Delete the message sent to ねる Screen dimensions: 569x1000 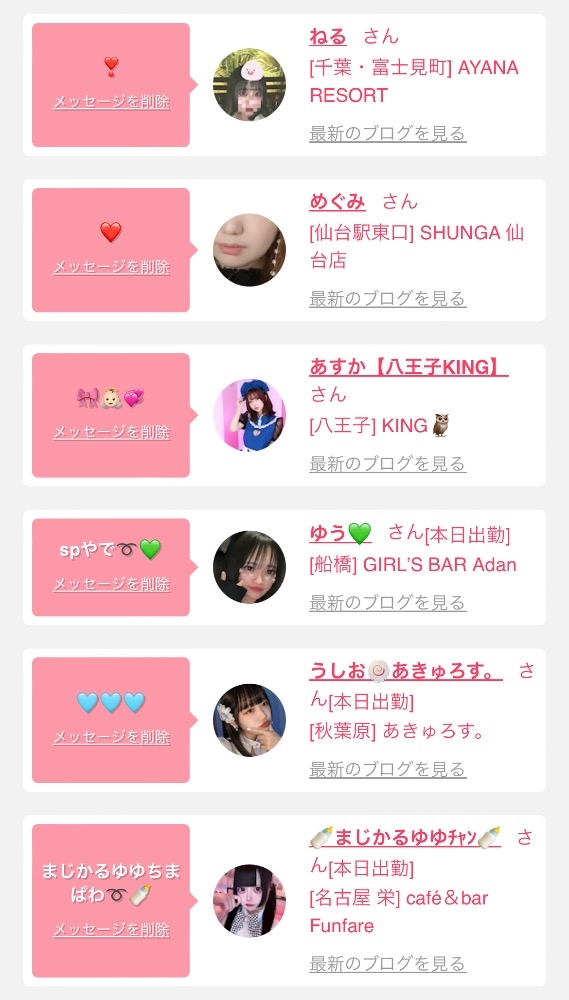tap(111, 101)
